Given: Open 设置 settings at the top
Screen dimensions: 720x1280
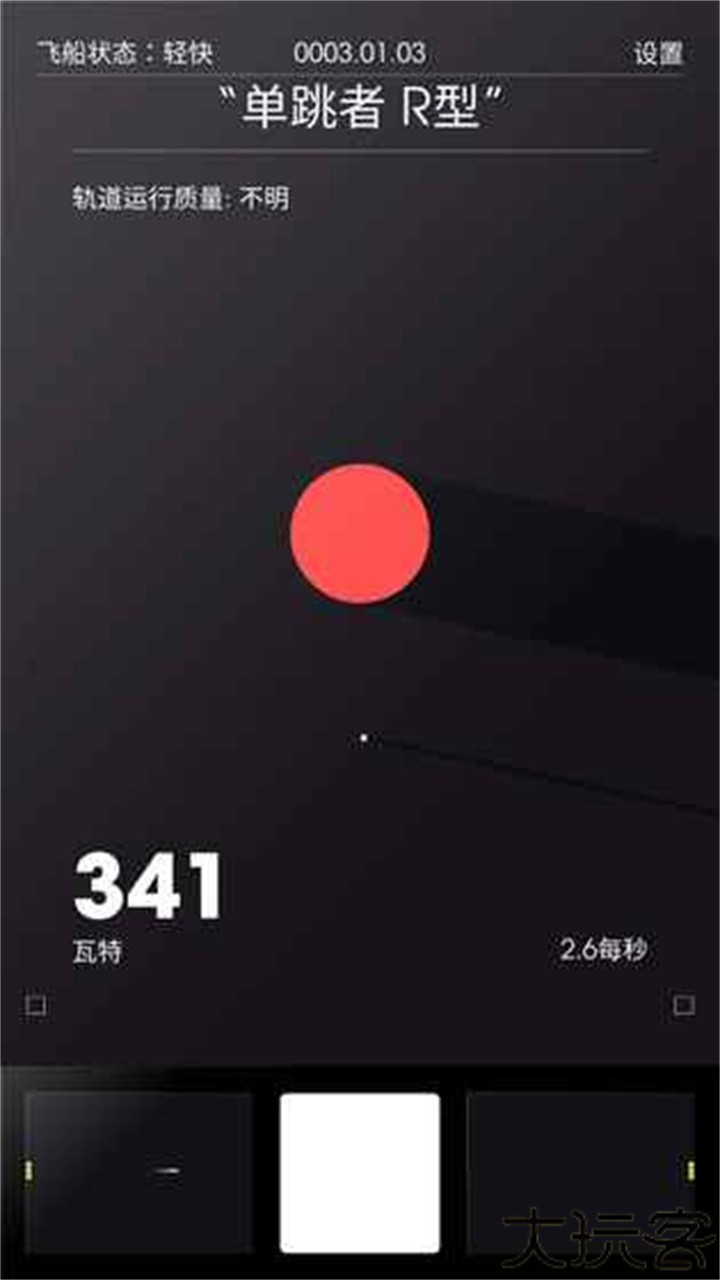Looking at the screenshot, I should click(658, 53).
